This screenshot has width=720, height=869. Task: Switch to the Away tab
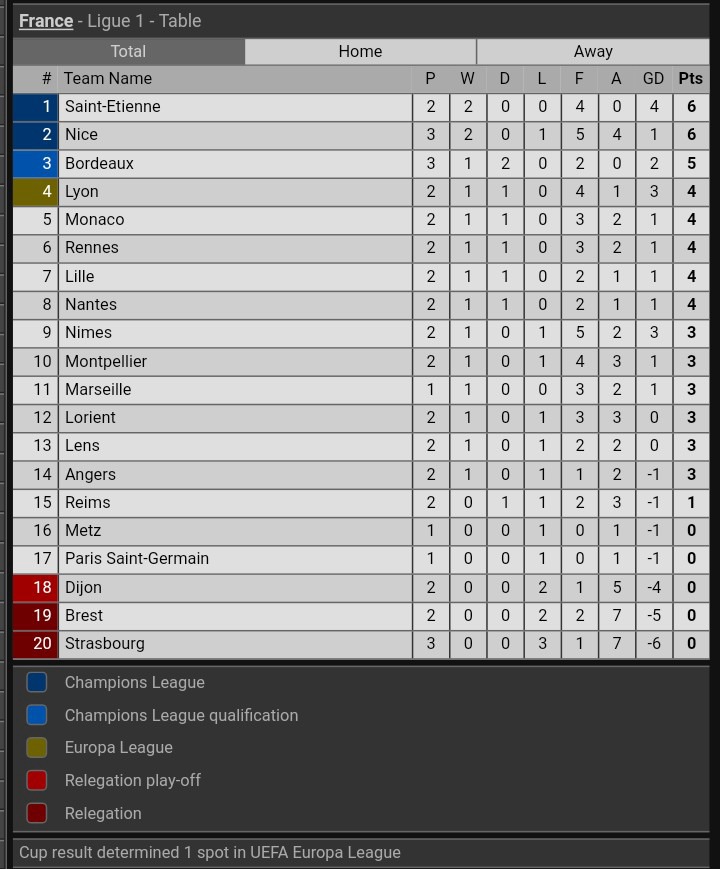click(x=593, y=52)
